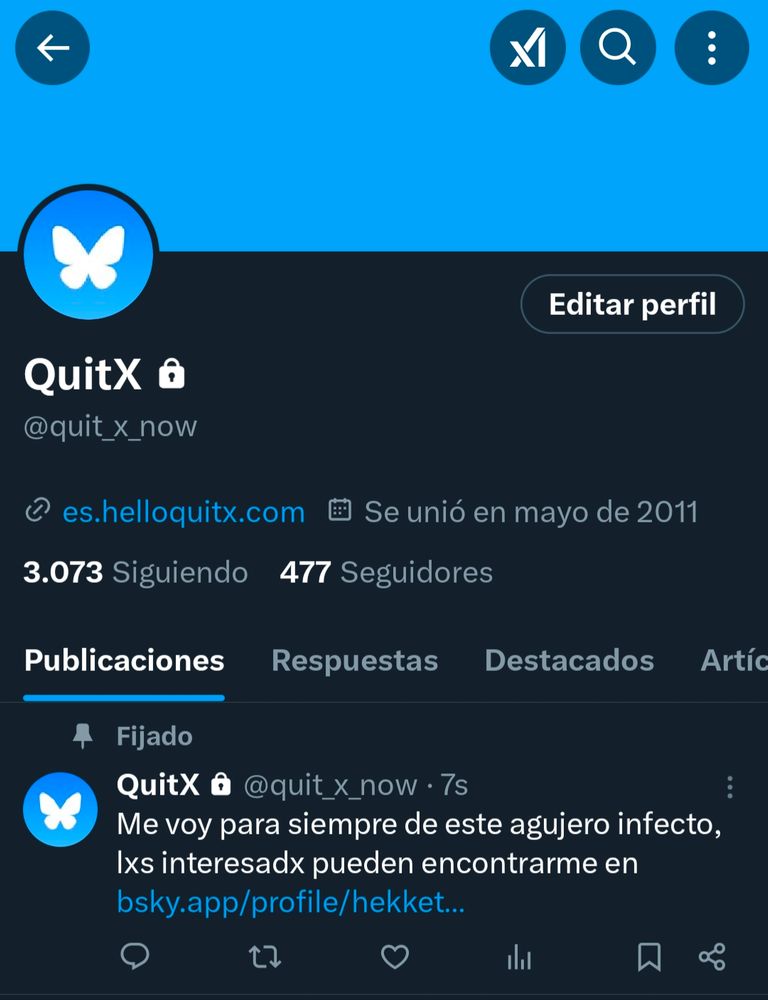View analytics of the pinned post
The height and width of the screenshot is (1000, 768).
(519, 957)
